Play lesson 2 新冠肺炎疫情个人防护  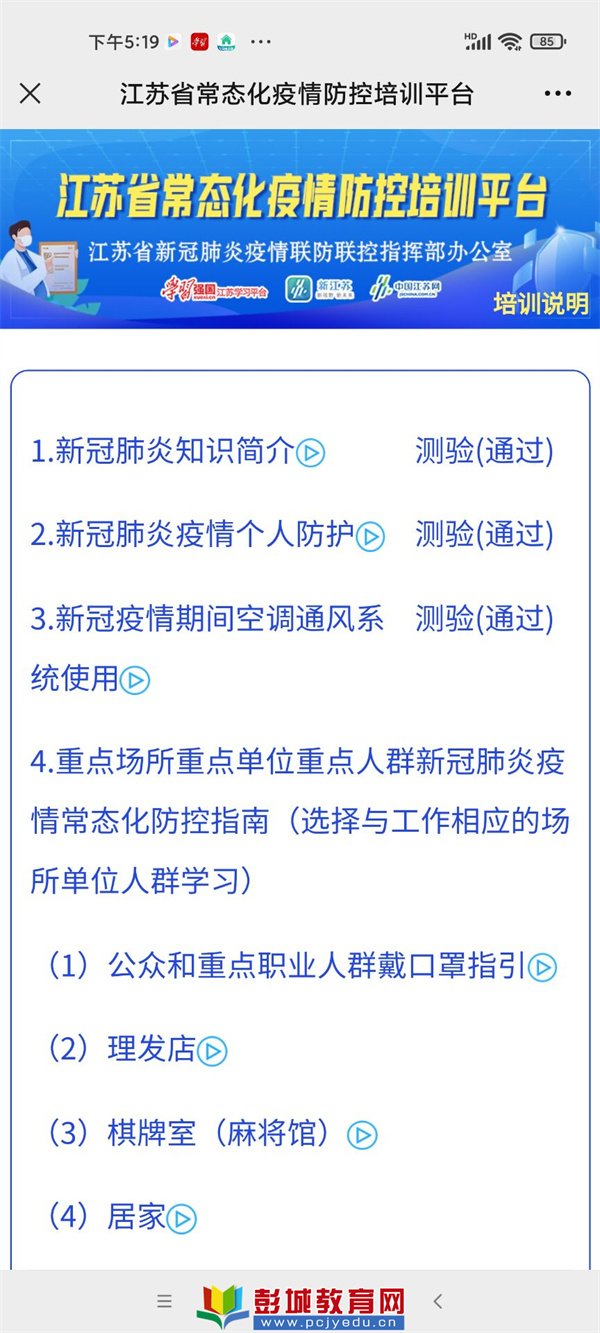point(370,537)
